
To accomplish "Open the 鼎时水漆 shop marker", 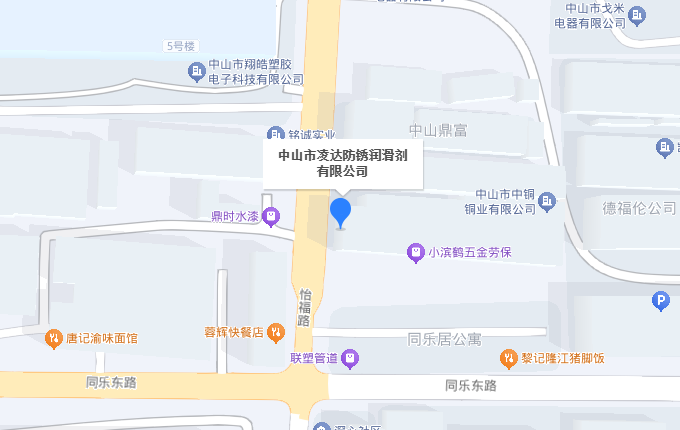I will [270, 216].
